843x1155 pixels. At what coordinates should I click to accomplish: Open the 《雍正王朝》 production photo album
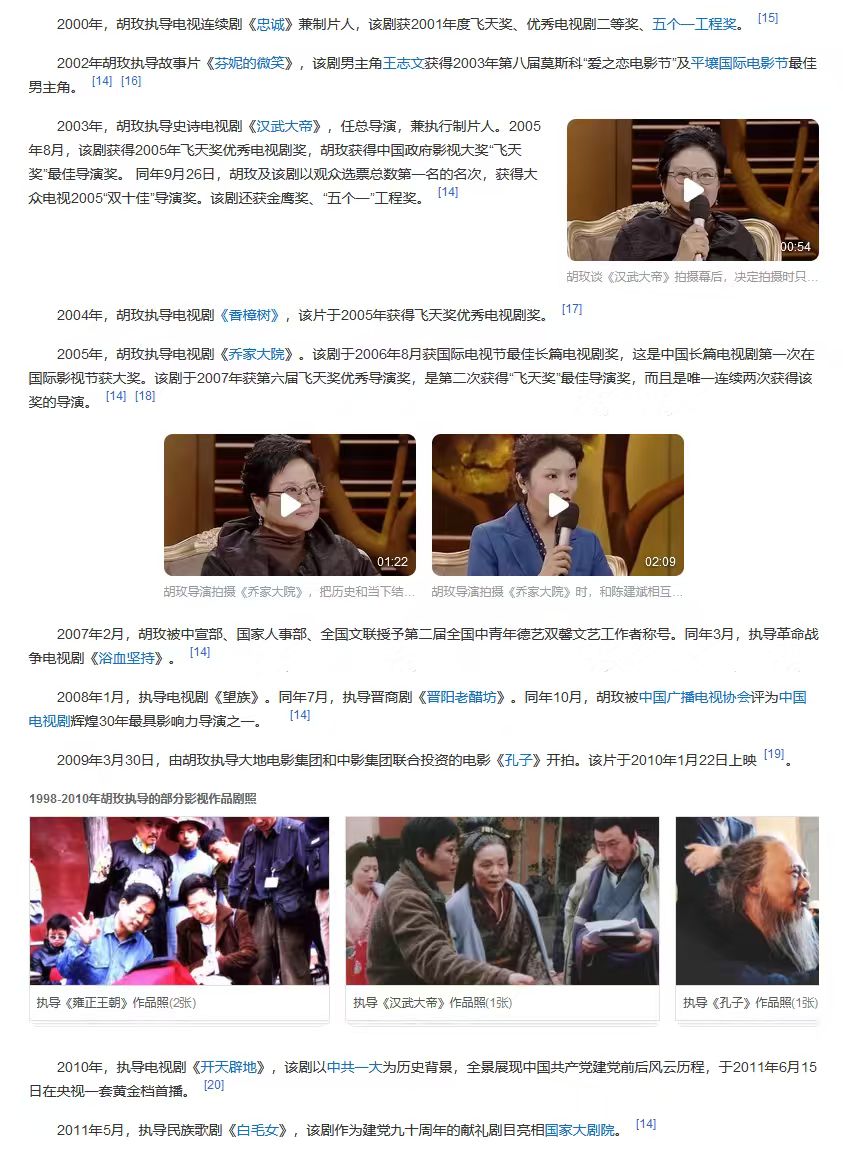click(x=179, y=900)
